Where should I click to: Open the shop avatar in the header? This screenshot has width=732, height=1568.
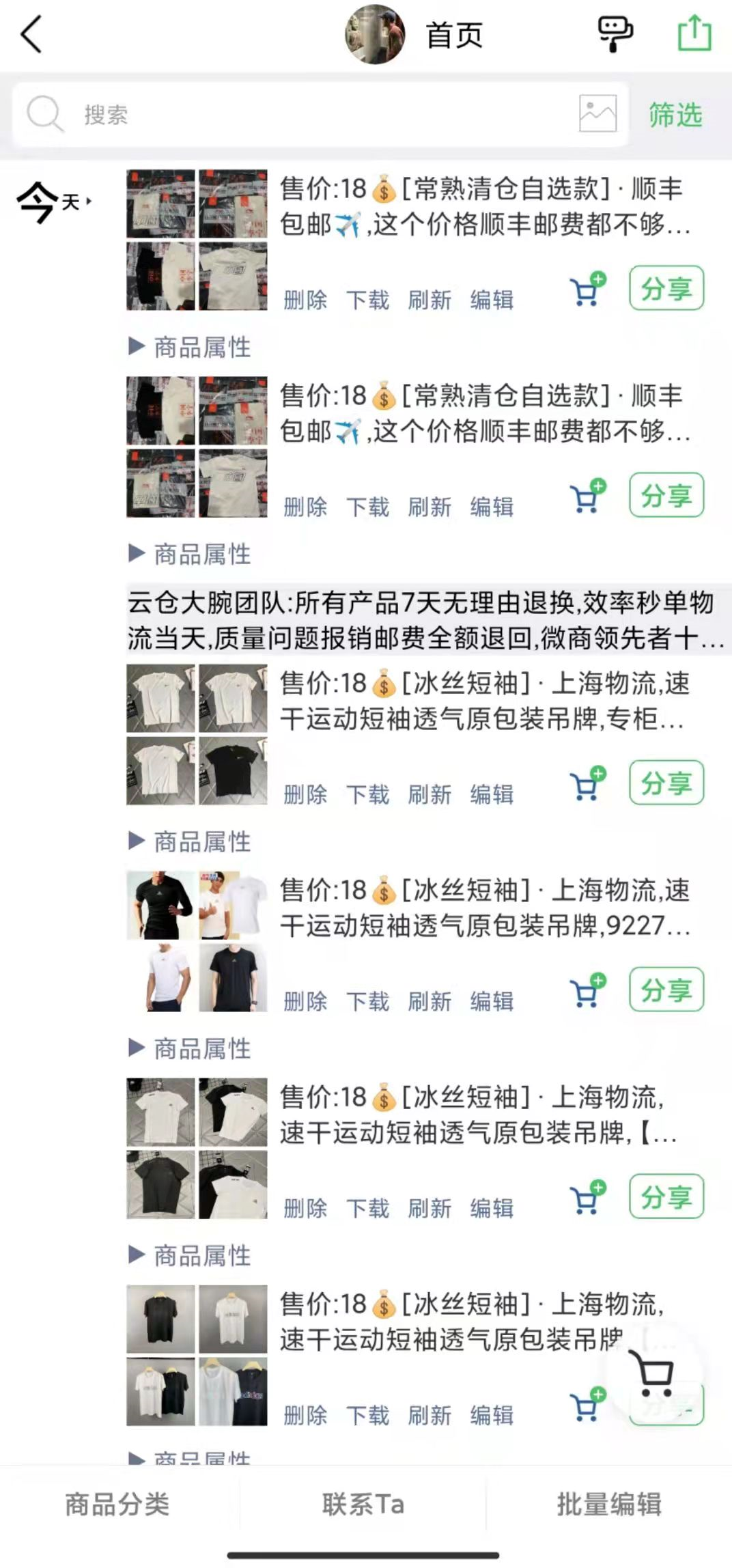(x=375, y=34)
